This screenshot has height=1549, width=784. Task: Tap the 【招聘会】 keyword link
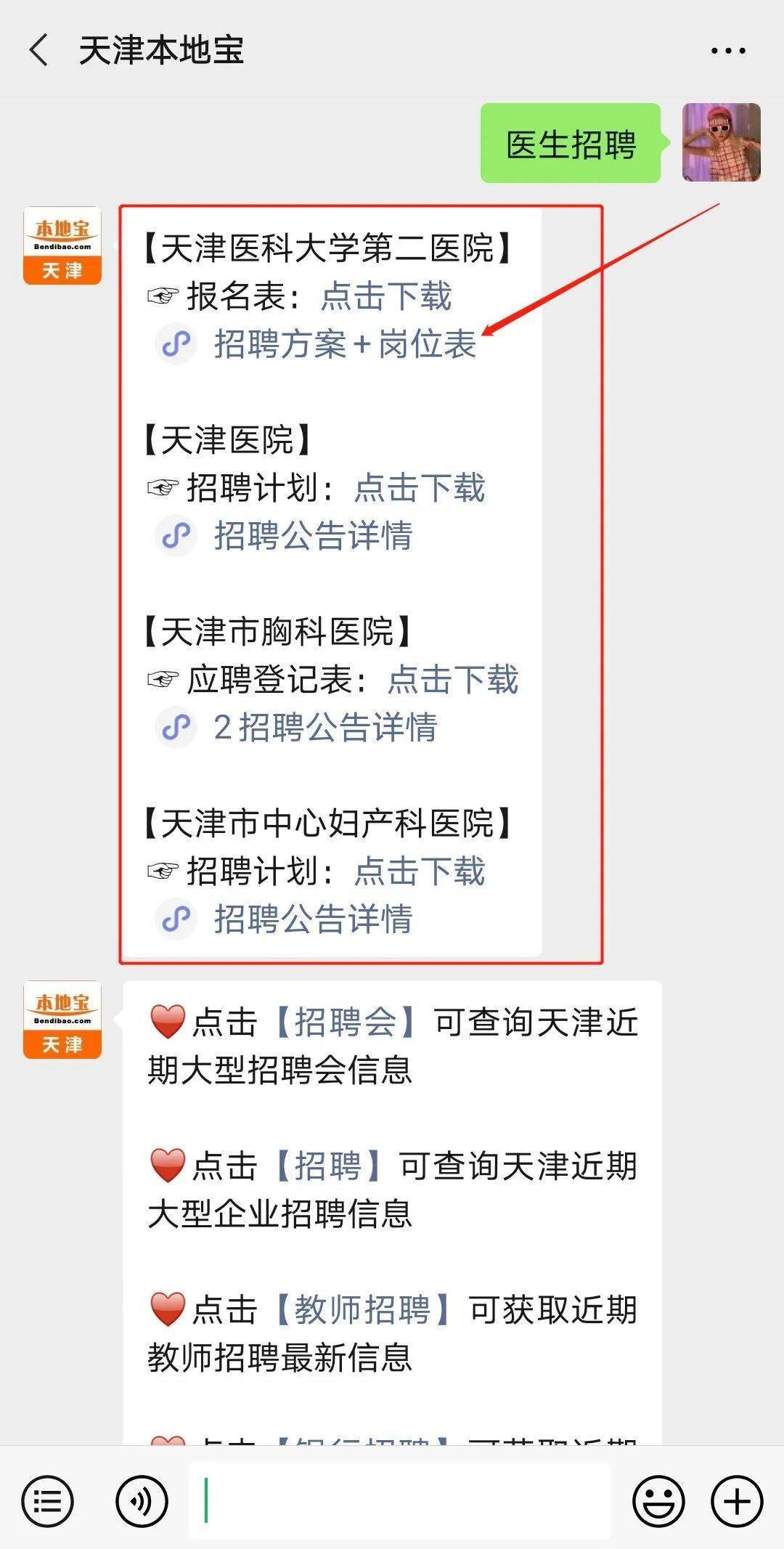[345, 1022]
